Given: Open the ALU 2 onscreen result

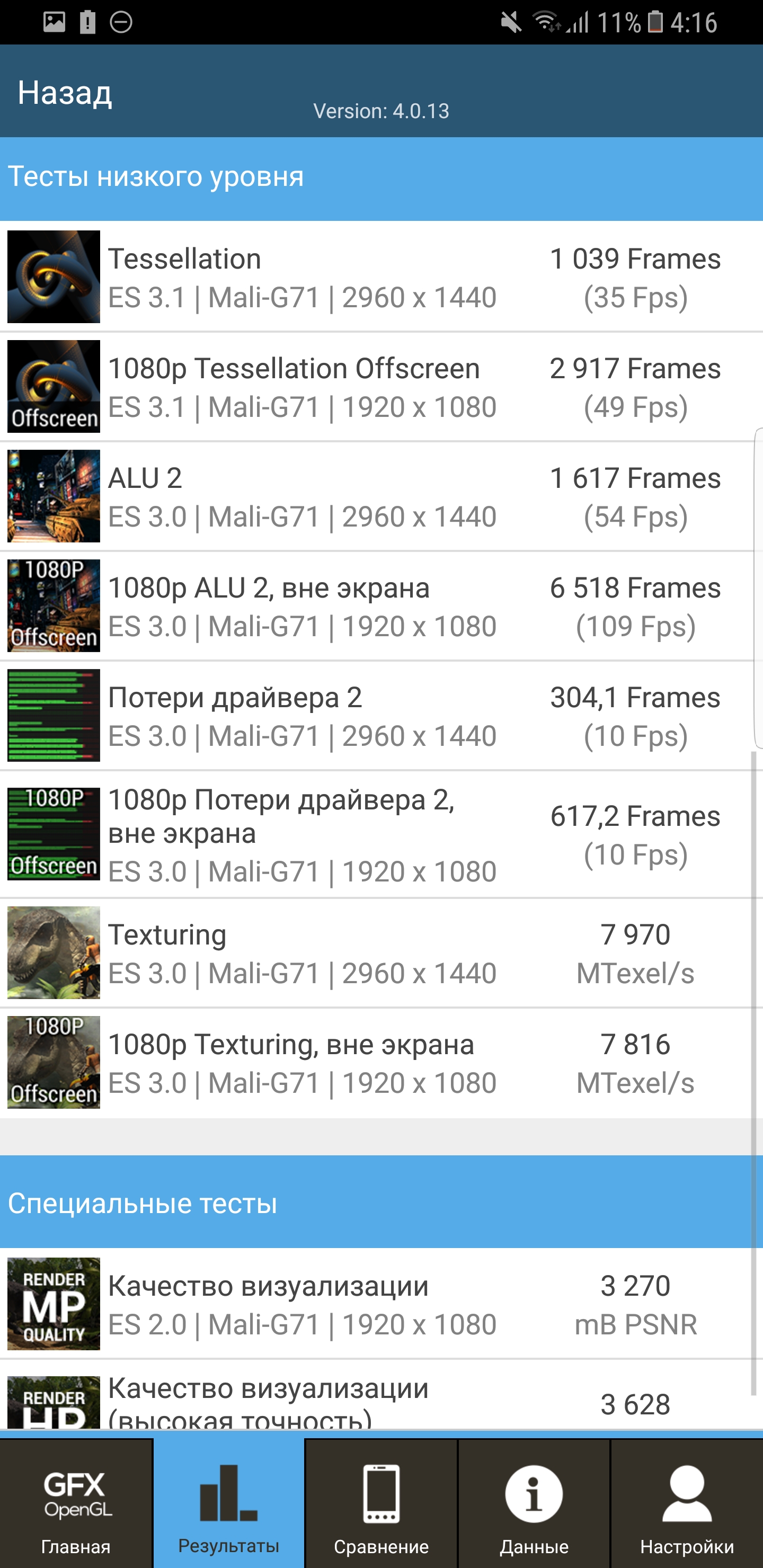Looking at the screenshot, I should click(x=381, y=496).
